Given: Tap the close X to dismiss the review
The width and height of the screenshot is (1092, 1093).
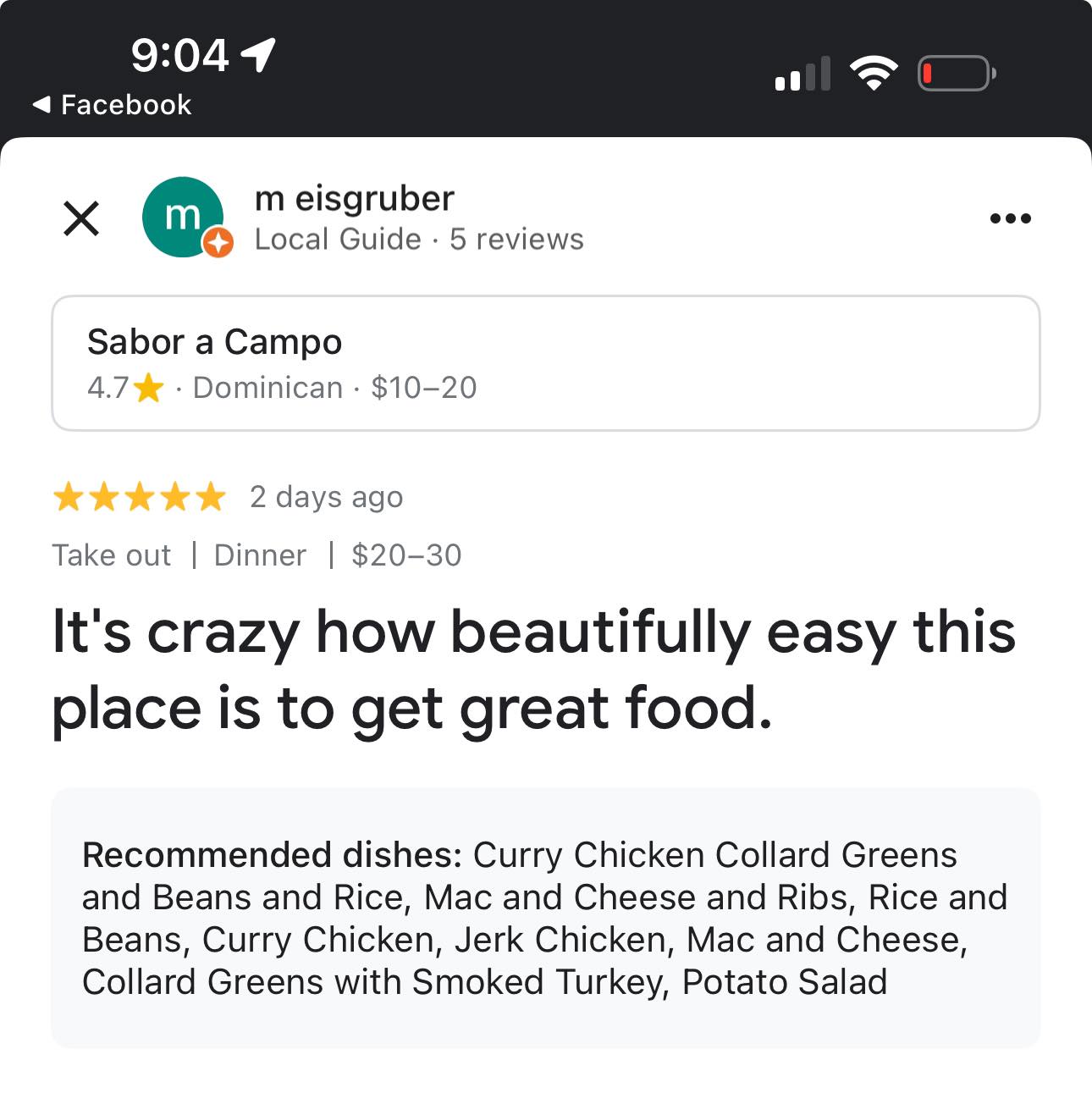Looking at the screenshot, I should pos(80,218).
